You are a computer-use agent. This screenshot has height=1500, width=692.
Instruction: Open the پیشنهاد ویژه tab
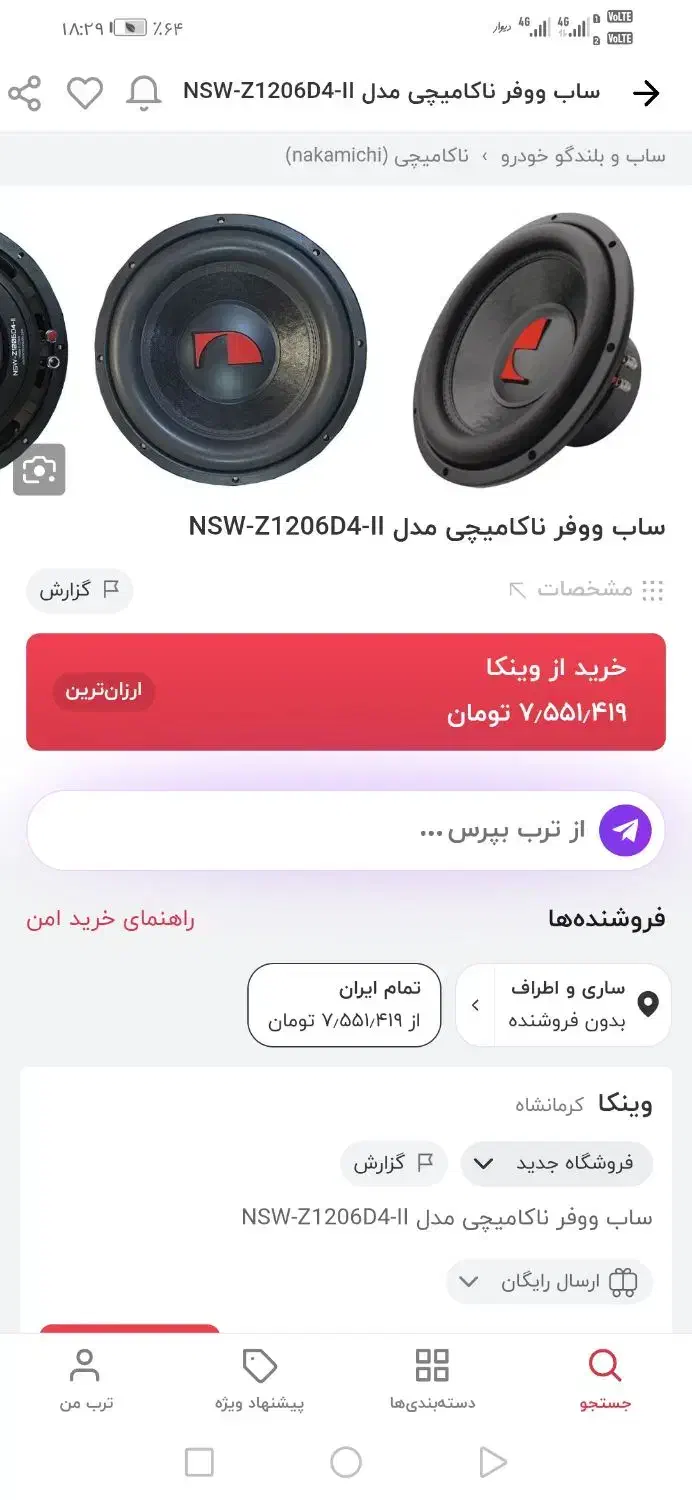pos(259,1380)
